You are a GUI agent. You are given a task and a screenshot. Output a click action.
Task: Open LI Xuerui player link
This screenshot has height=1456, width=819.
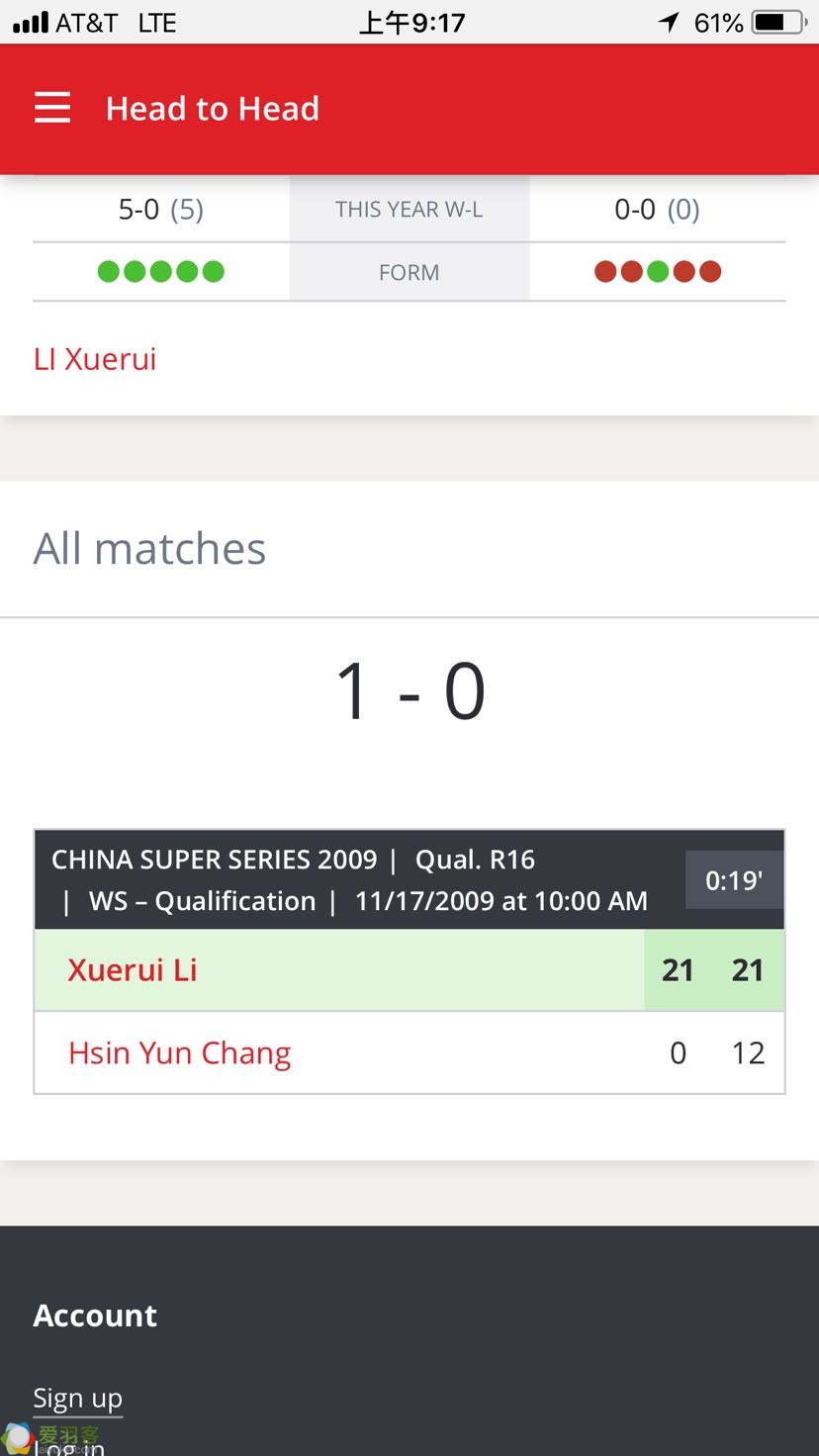(x=95, y=358)
